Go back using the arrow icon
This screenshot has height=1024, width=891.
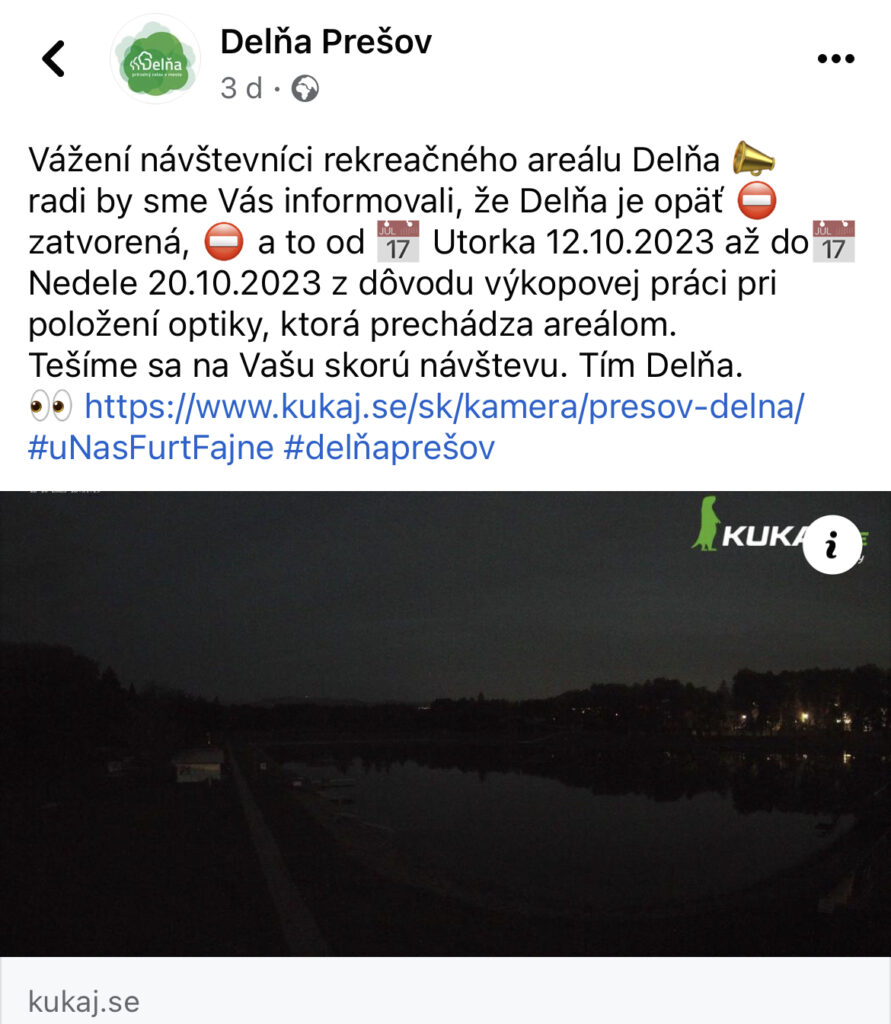[x=53, y=59]
